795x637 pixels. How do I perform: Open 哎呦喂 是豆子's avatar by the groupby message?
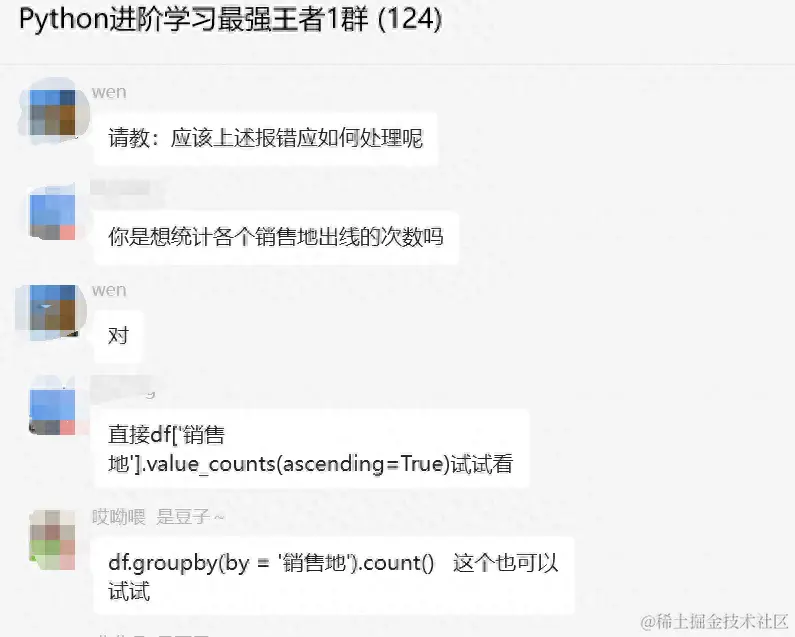coord(52,540)
